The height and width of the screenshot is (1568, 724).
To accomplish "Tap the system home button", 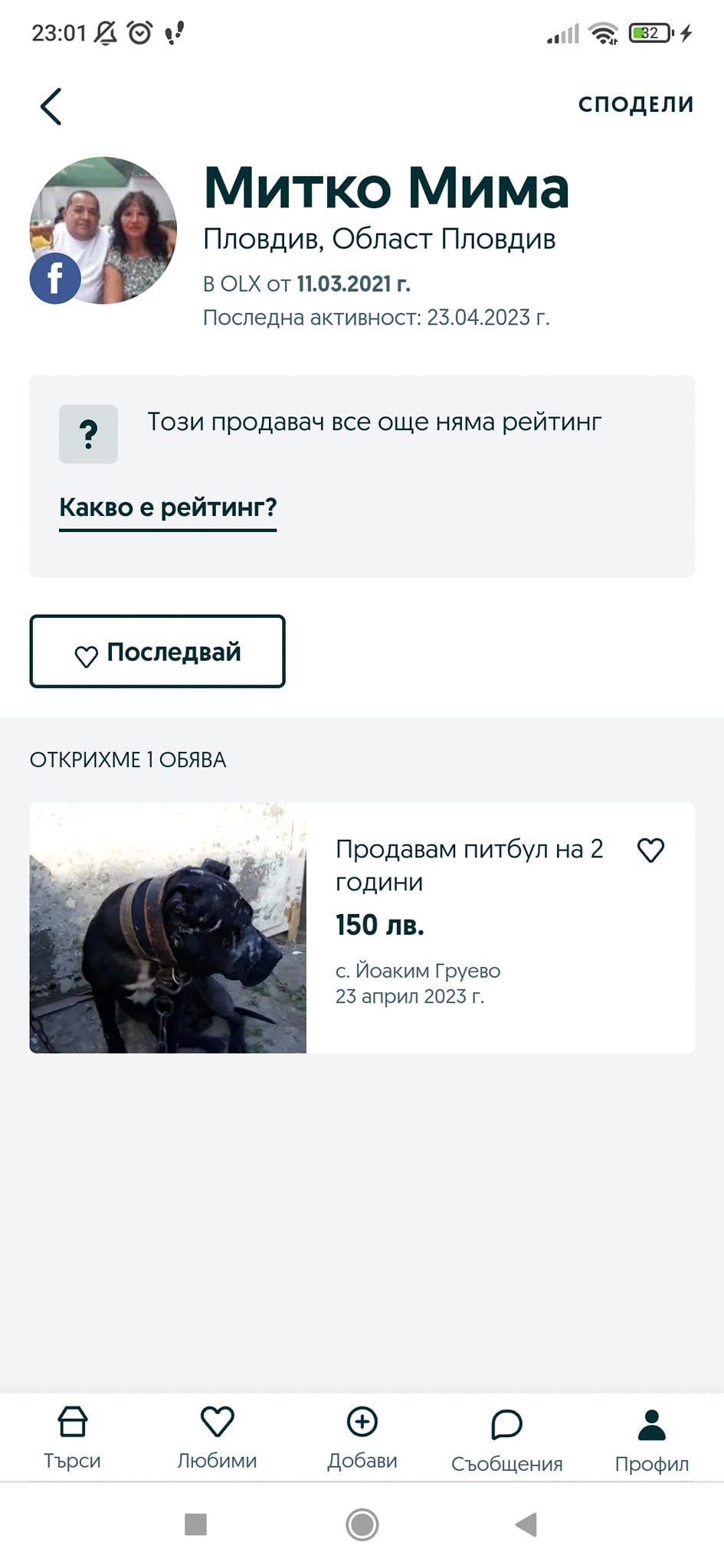I will point(362,1524).
